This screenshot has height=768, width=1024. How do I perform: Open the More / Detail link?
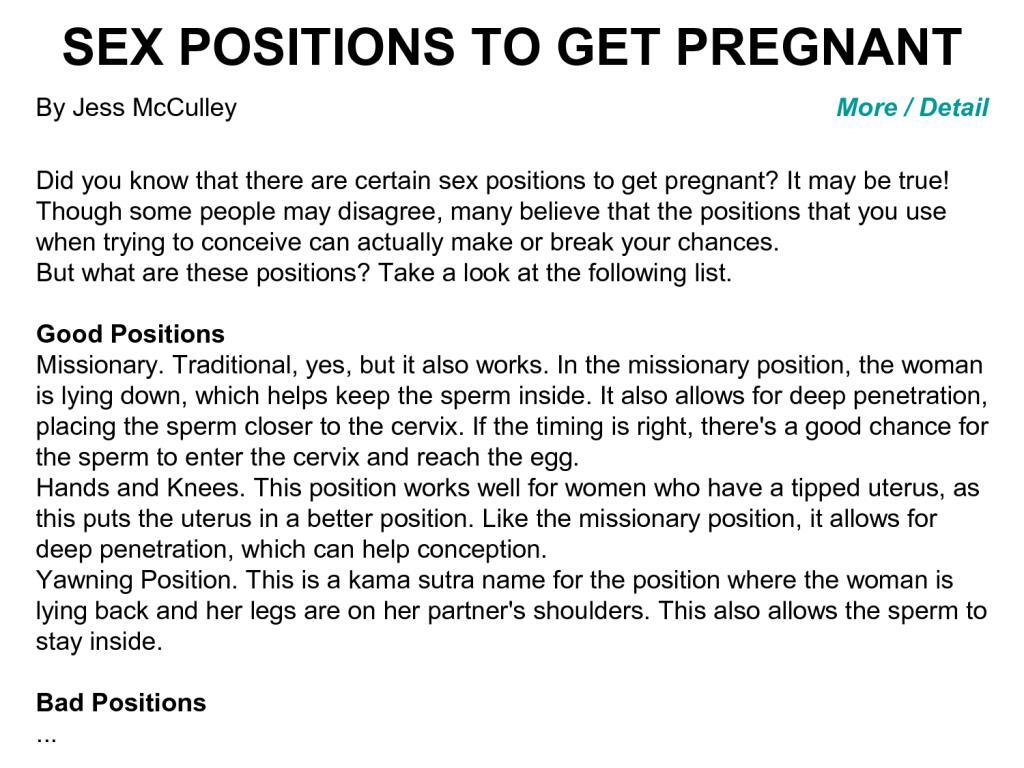click(912, 108)
